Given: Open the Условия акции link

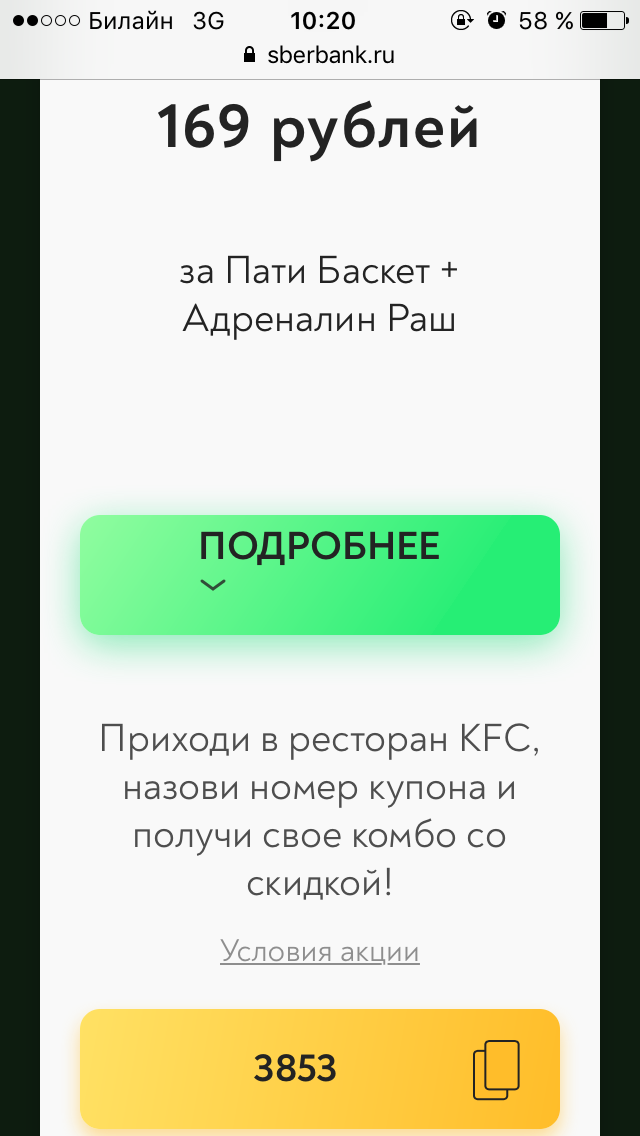Looking at the screenshot, I should pos(320,951).
